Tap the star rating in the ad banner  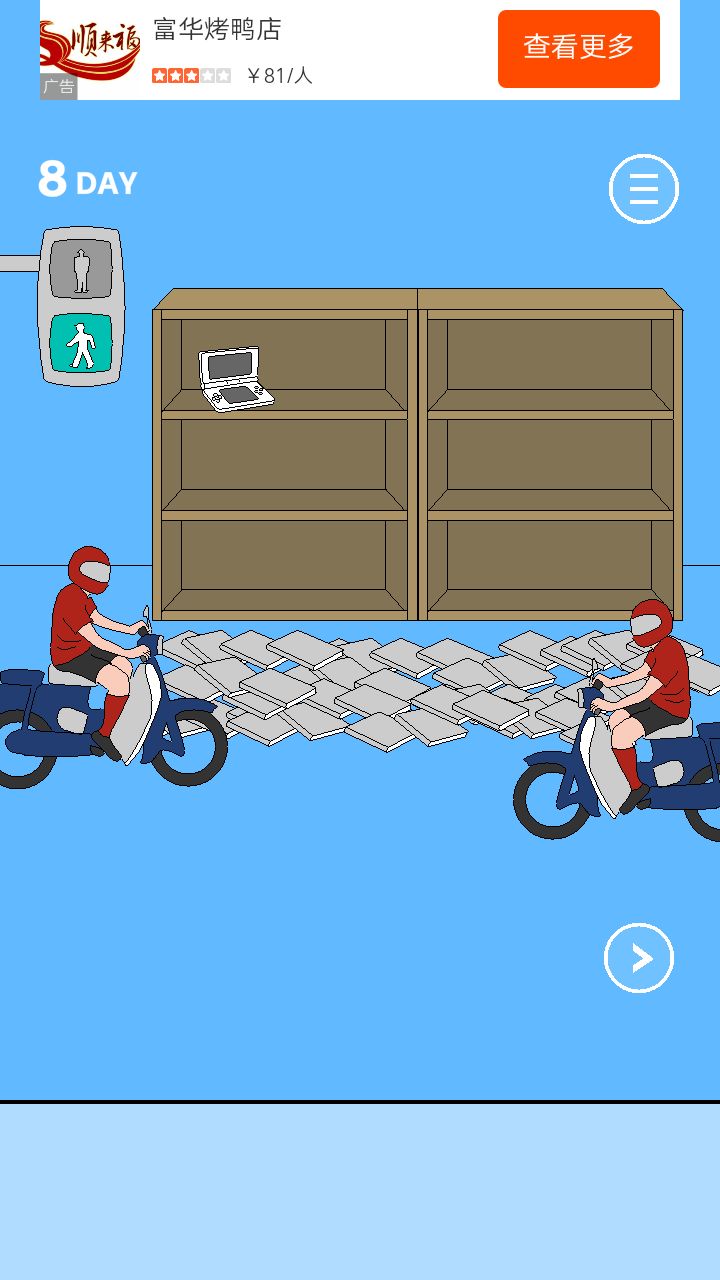(x=190, y=74)
